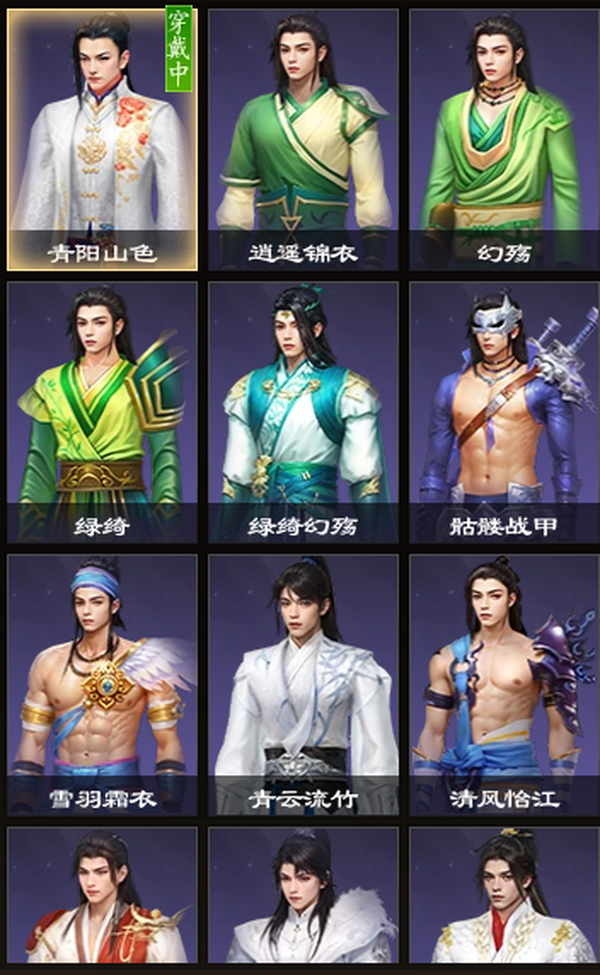Tap the 清风怡江 costume tile
The width and height of the screenshot is (600, 975).
504,685
